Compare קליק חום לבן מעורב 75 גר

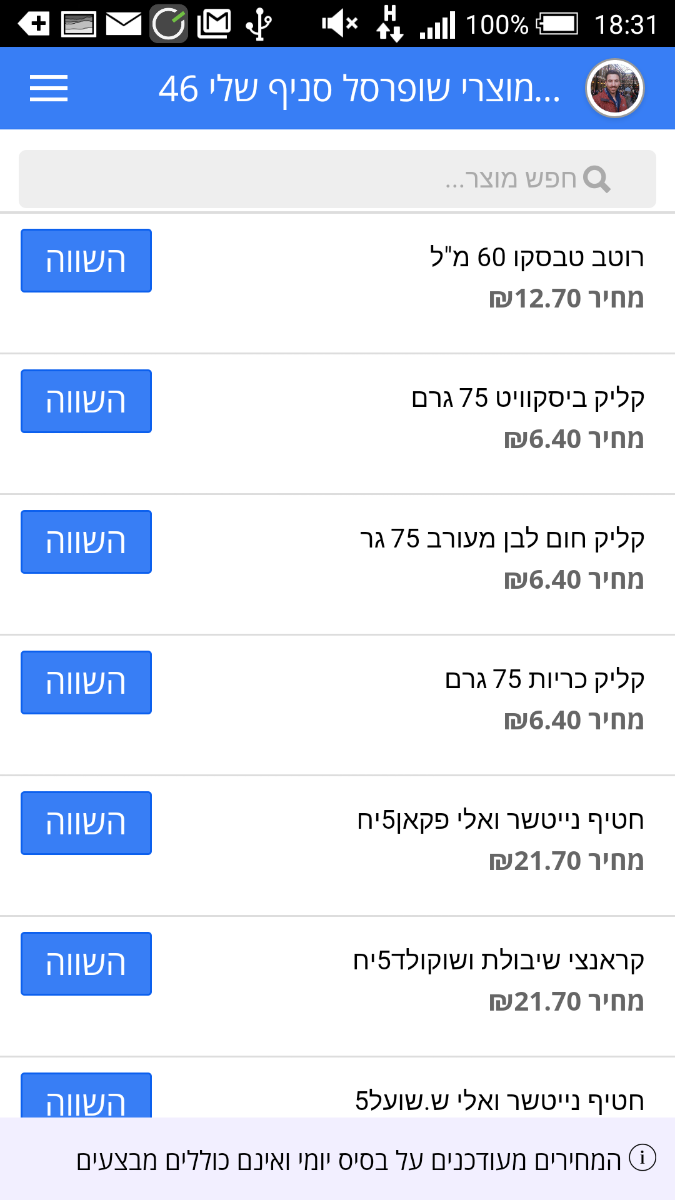86,542
